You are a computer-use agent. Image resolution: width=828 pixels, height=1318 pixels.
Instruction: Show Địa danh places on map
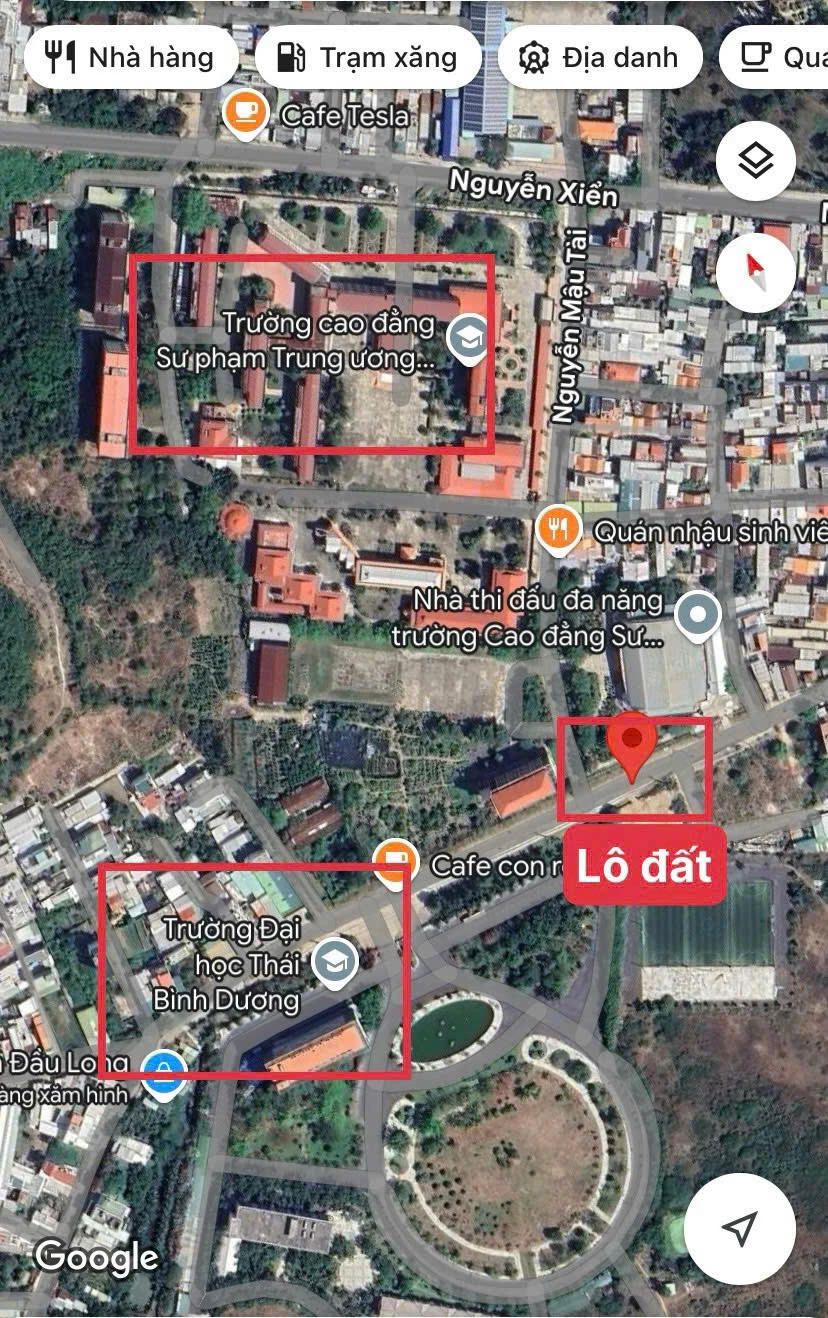[x=598, y=57]
